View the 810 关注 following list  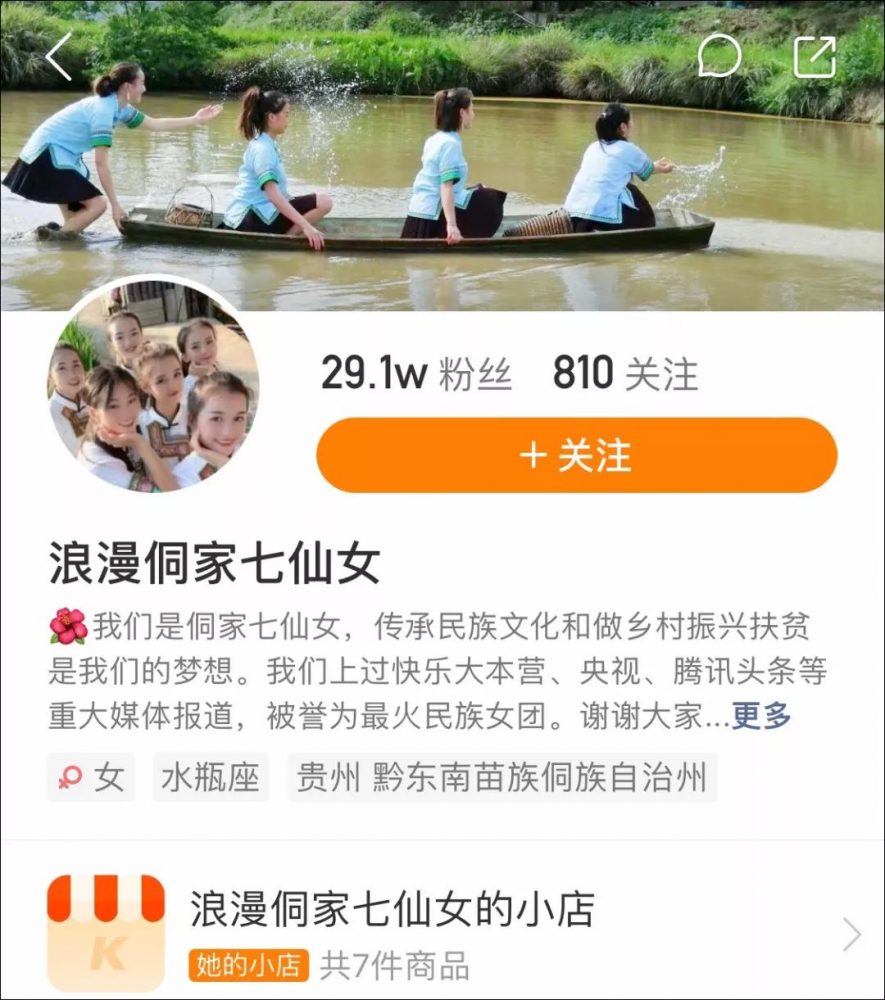(x=625, y=374)
